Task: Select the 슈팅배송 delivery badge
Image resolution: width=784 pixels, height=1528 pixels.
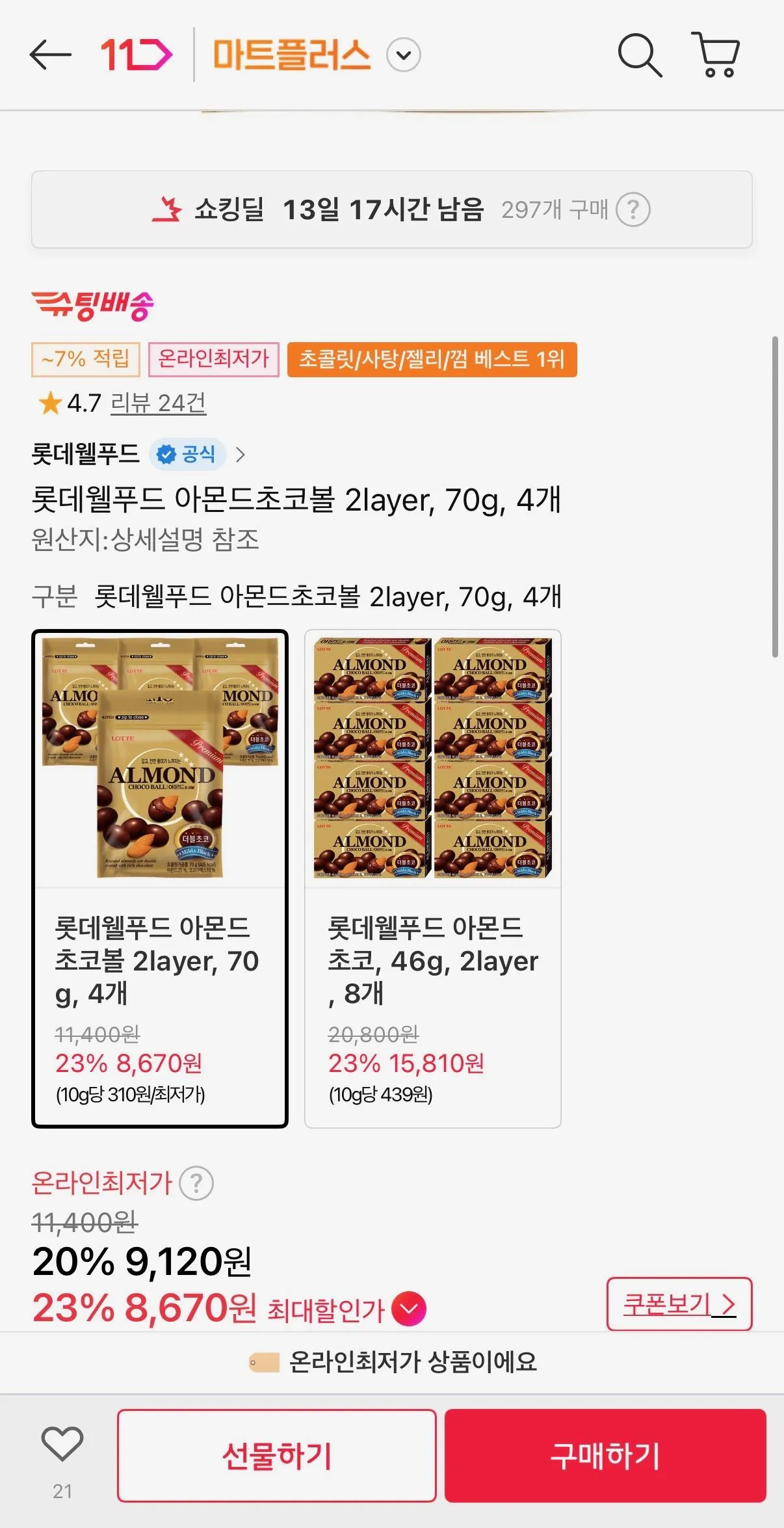Action: click(93, 304)
